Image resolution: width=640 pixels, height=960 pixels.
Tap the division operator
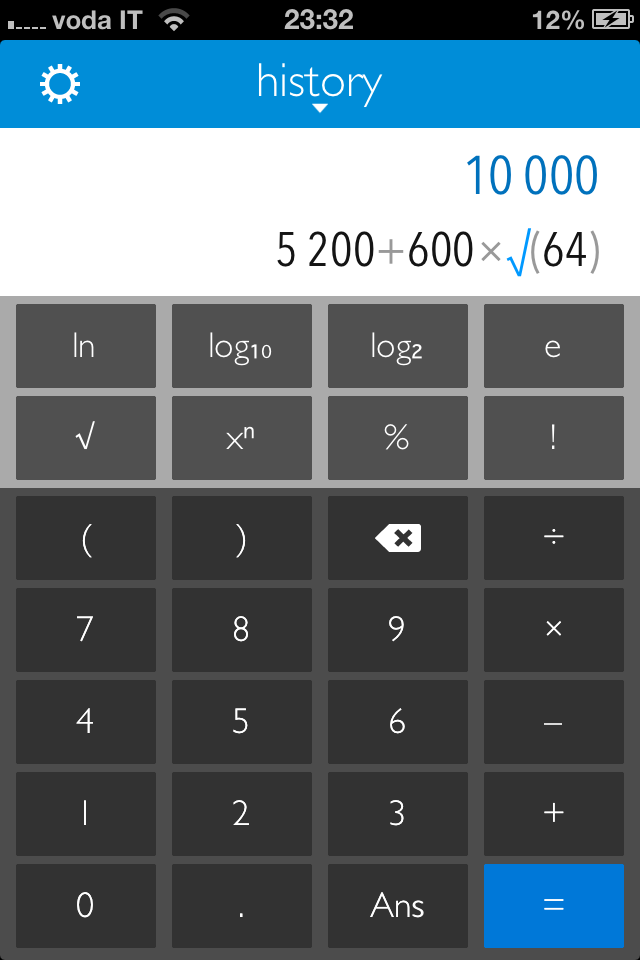tap(553, 538)
